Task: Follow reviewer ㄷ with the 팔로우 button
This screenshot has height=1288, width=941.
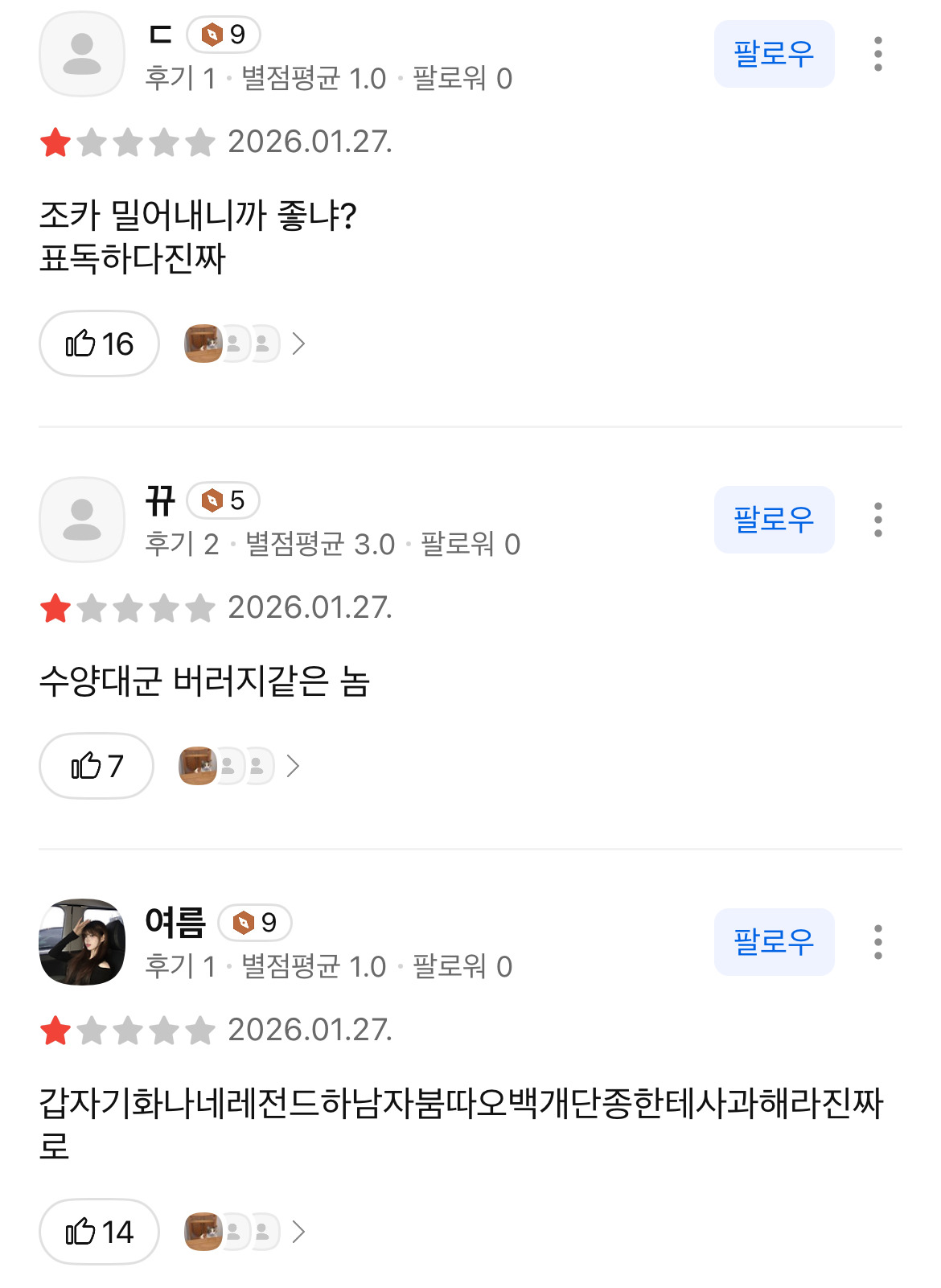Action: [774, 54]
